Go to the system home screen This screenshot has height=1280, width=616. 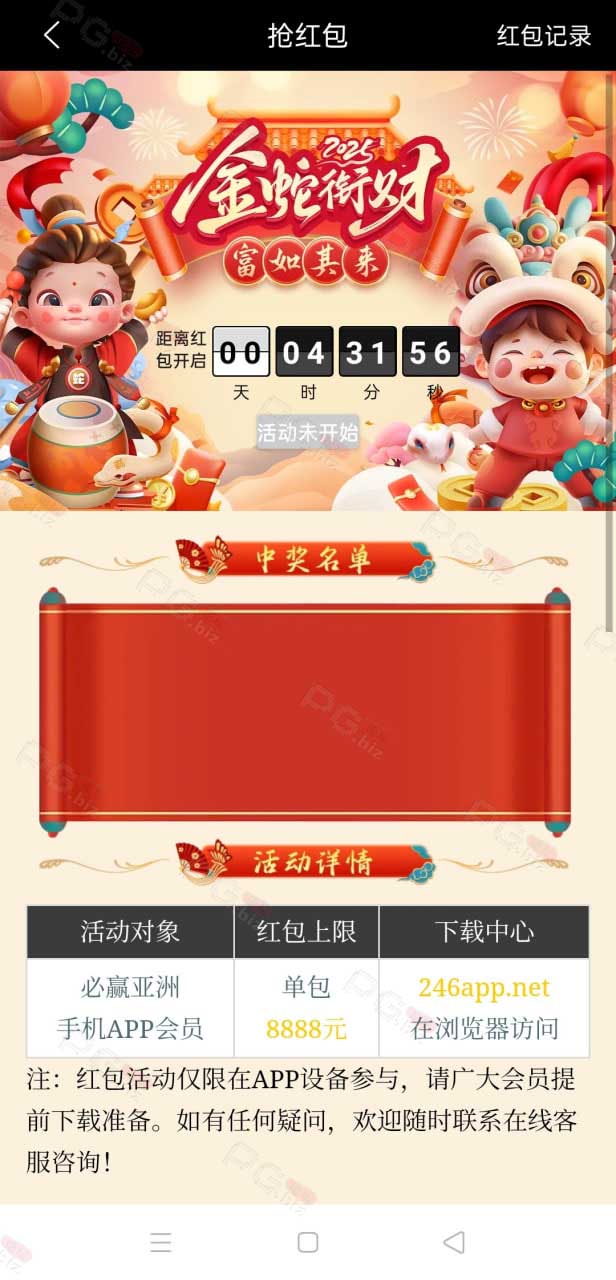308,1242
